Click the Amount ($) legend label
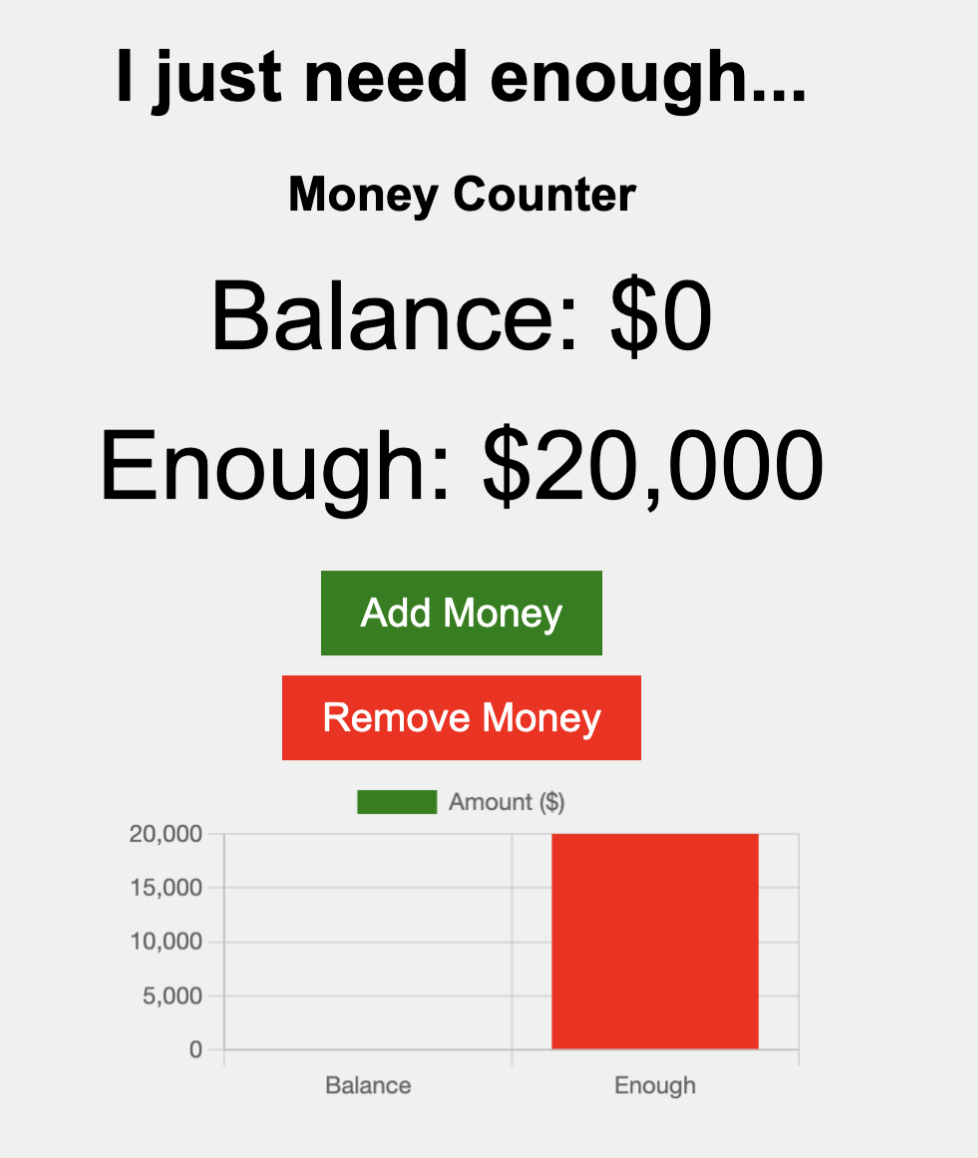The height and width of the screenshot is (1158, 978). [x=503, y=801]
